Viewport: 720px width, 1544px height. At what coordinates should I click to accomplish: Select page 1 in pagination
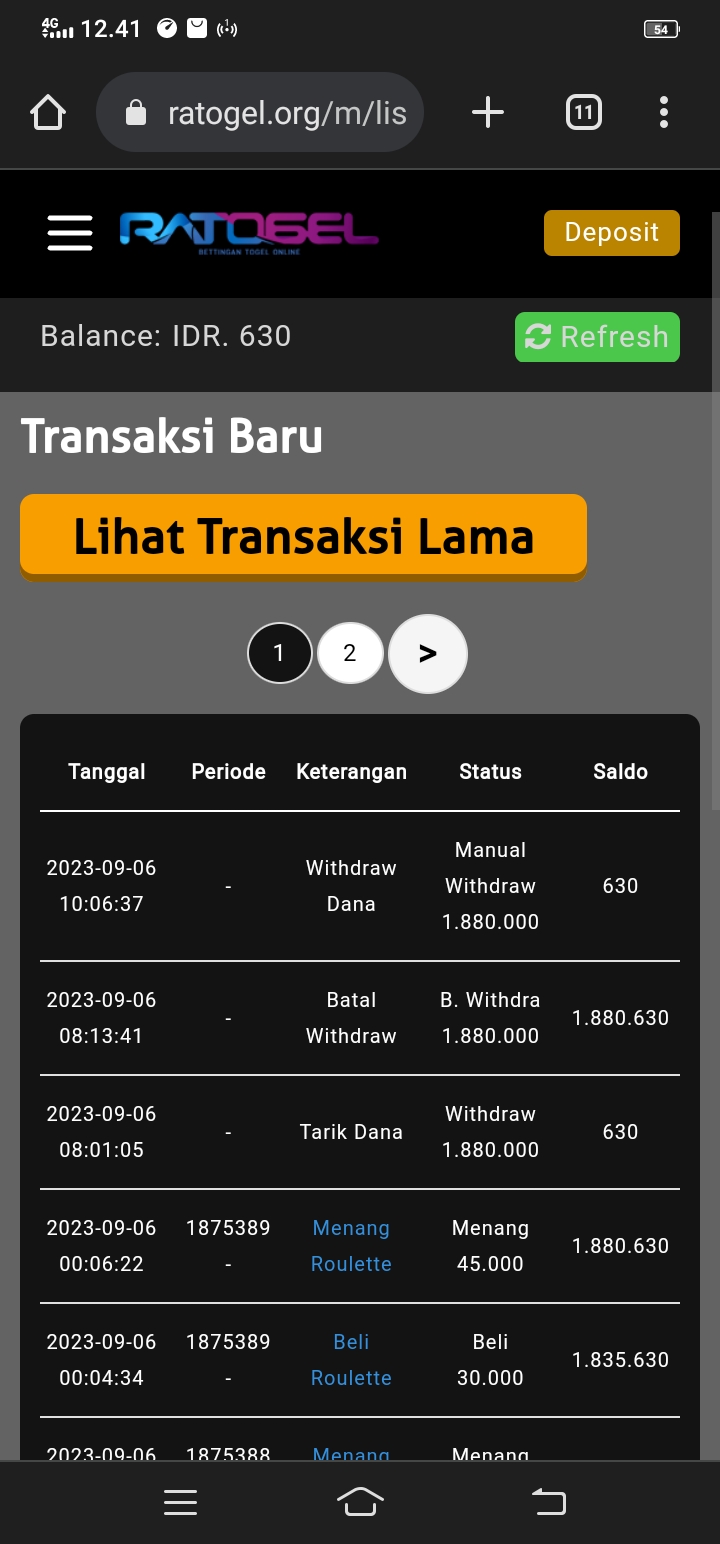[x=279, y=653]
